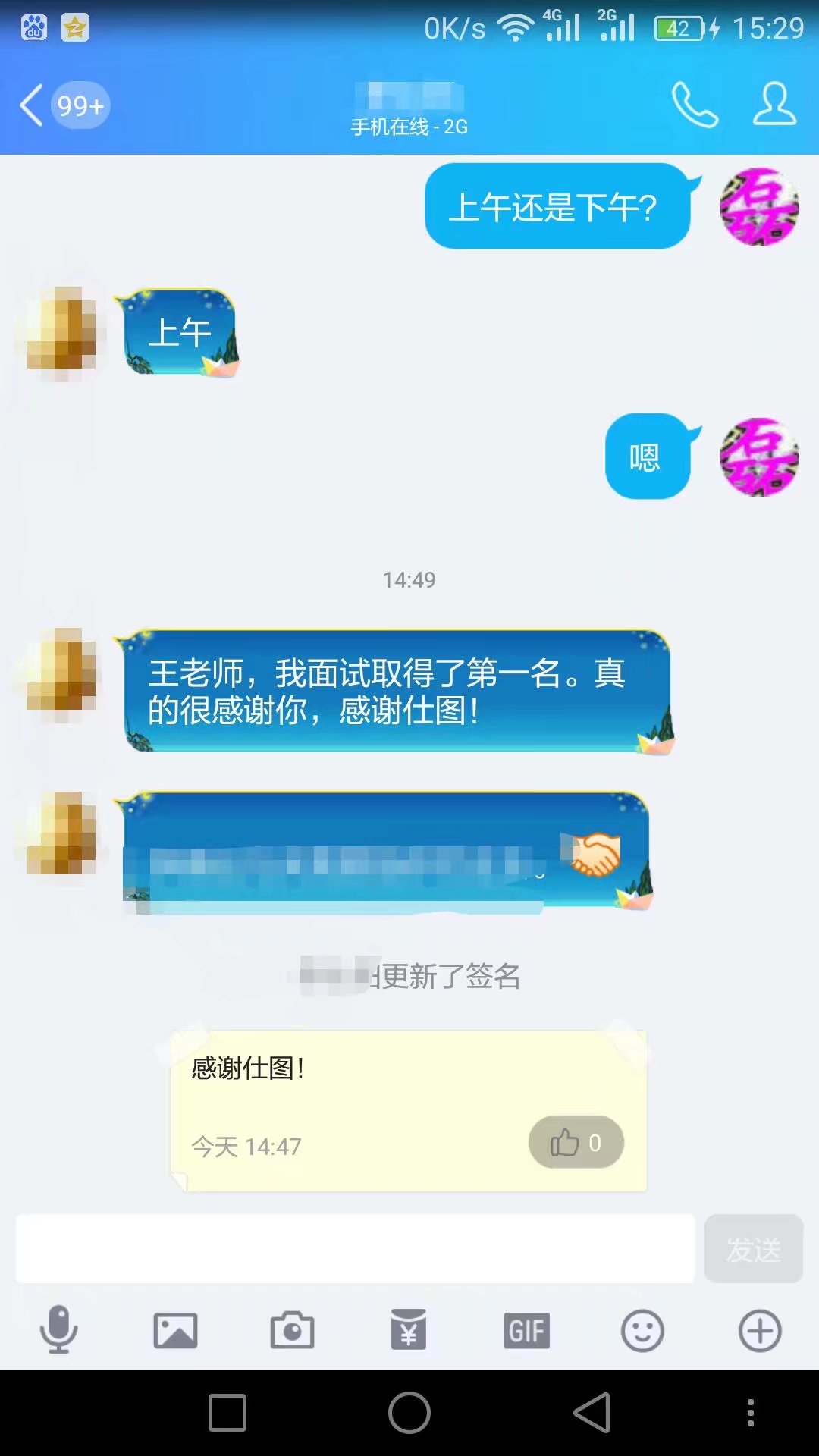Send a red envelope

click(x=409, y=1330)
